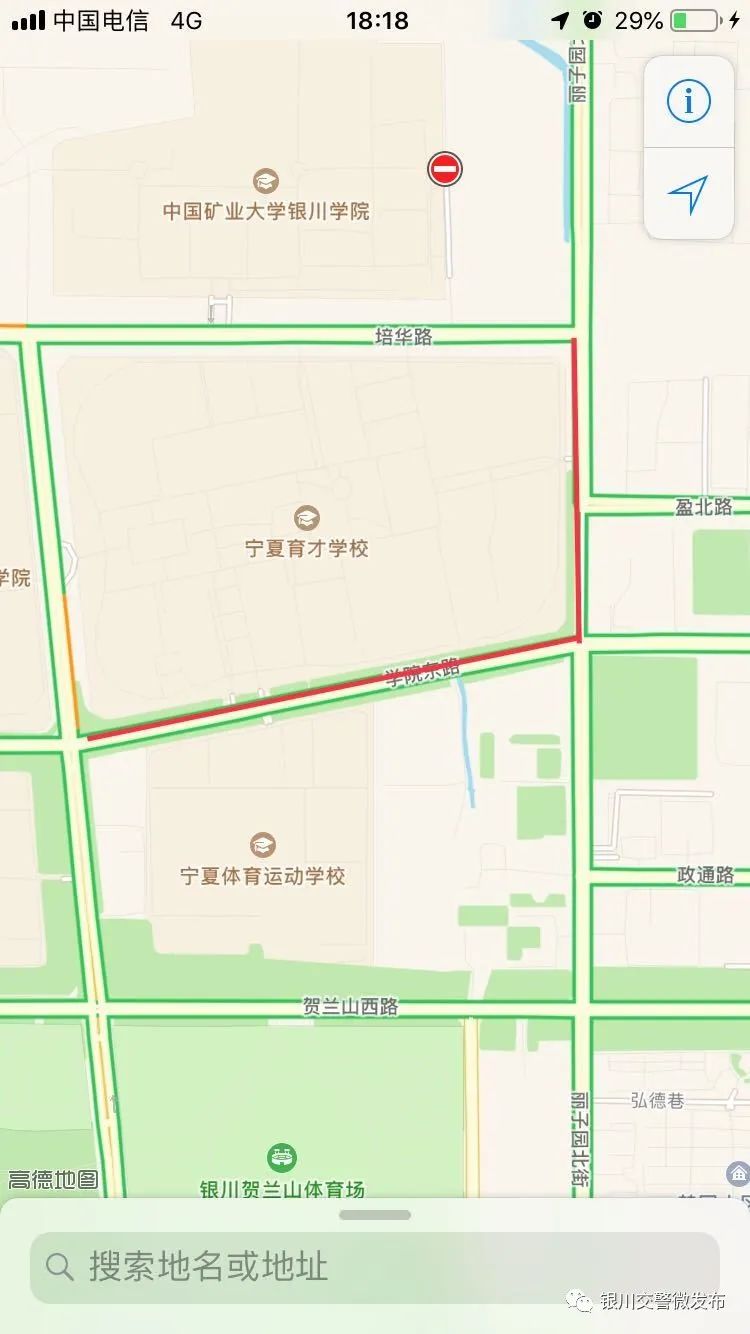Screen dimensions: 750x1334
Task: Tap the search panel grabber handle
Action: (x=375, y=1215)
